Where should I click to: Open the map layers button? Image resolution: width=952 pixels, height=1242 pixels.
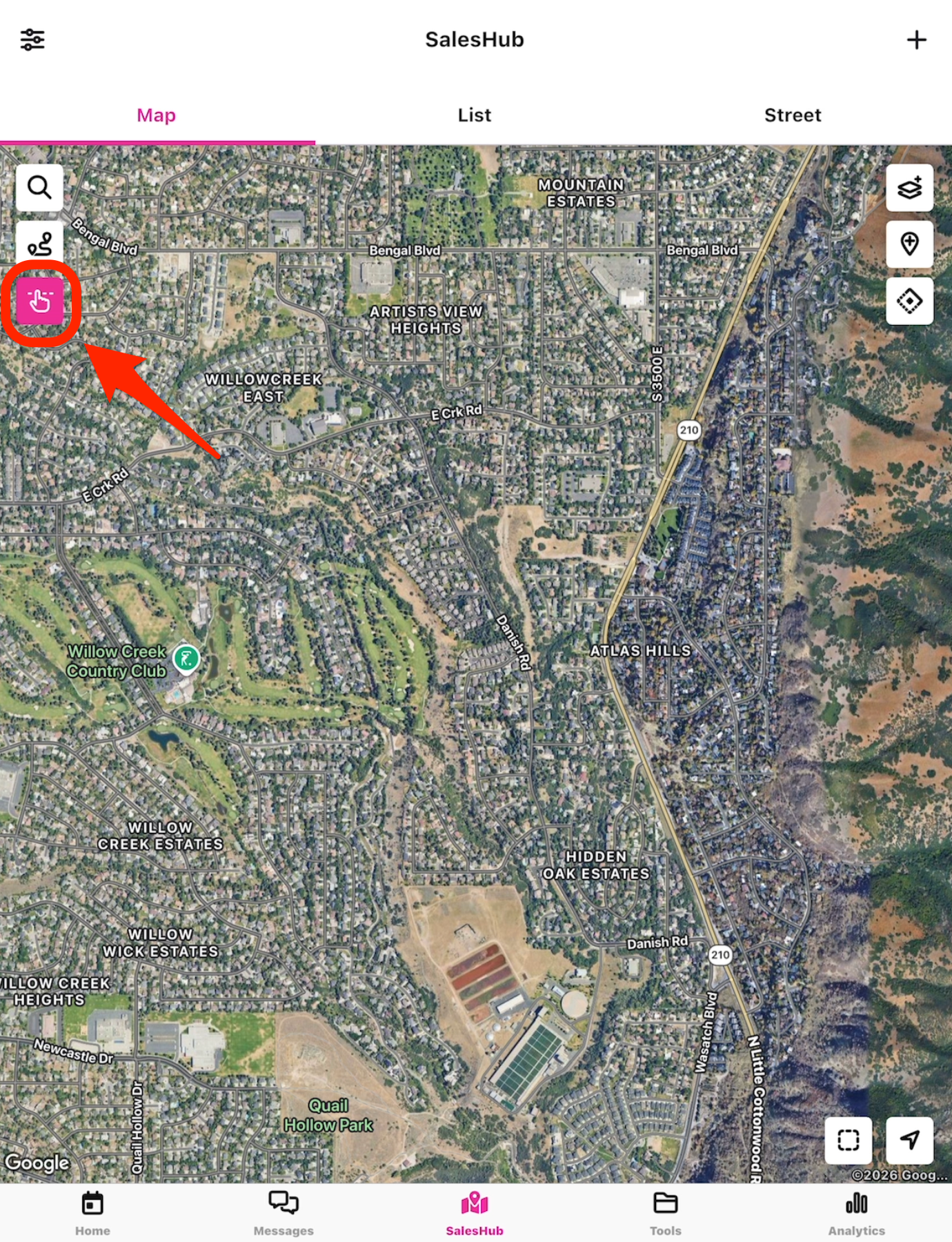pos(909,188)
